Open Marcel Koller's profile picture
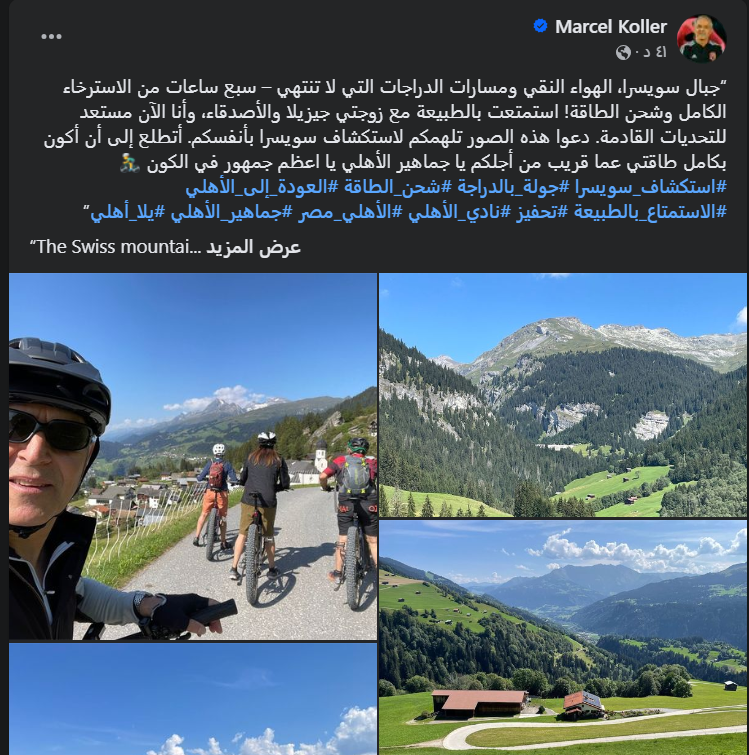This screenshot has width=749, height=755. click(x=701, y=38)
